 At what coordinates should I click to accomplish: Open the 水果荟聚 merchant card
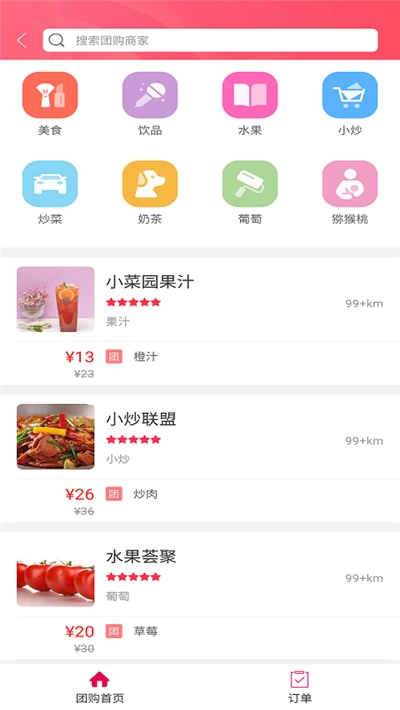(x=200, y=574)
